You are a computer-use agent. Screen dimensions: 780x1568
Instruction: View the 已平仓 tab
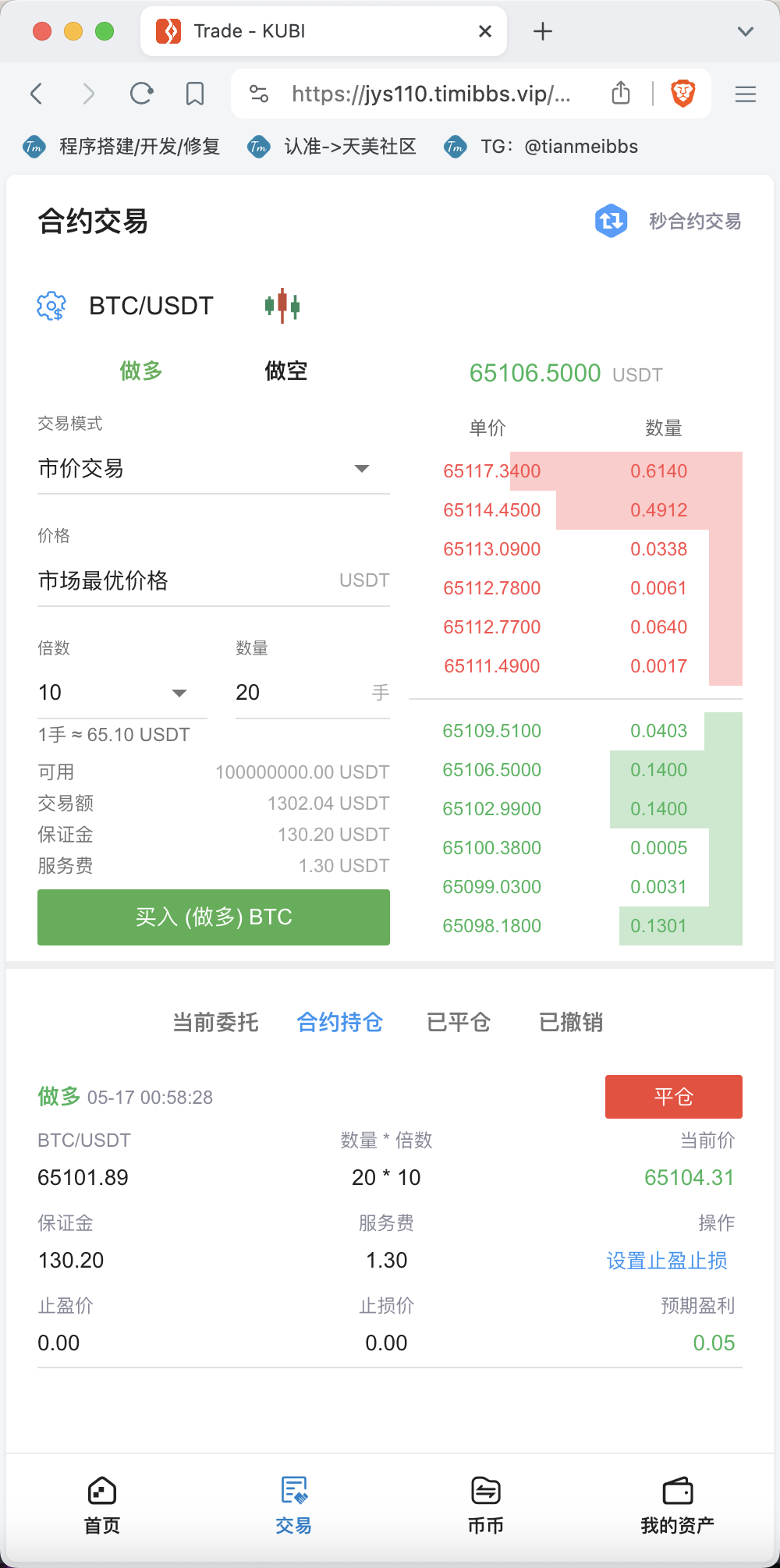459,1022
